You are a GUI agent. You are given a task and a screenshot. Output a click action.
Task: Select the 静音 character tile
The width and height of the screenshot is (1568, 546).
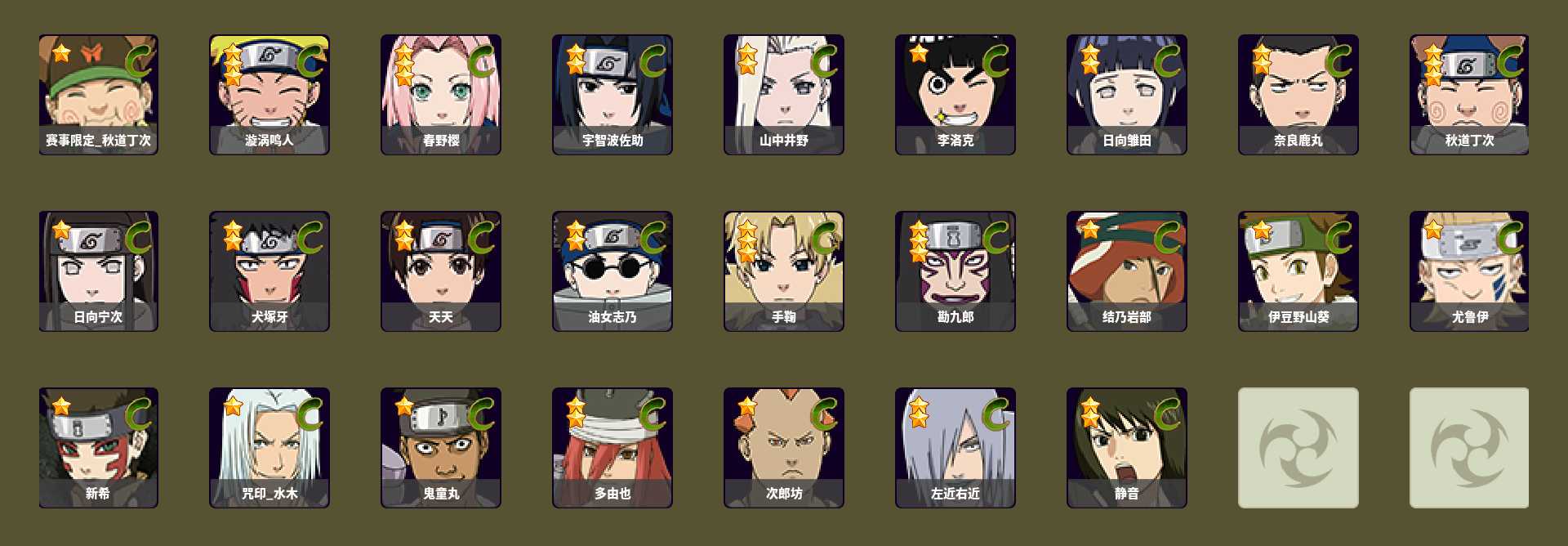point(1127,447)
